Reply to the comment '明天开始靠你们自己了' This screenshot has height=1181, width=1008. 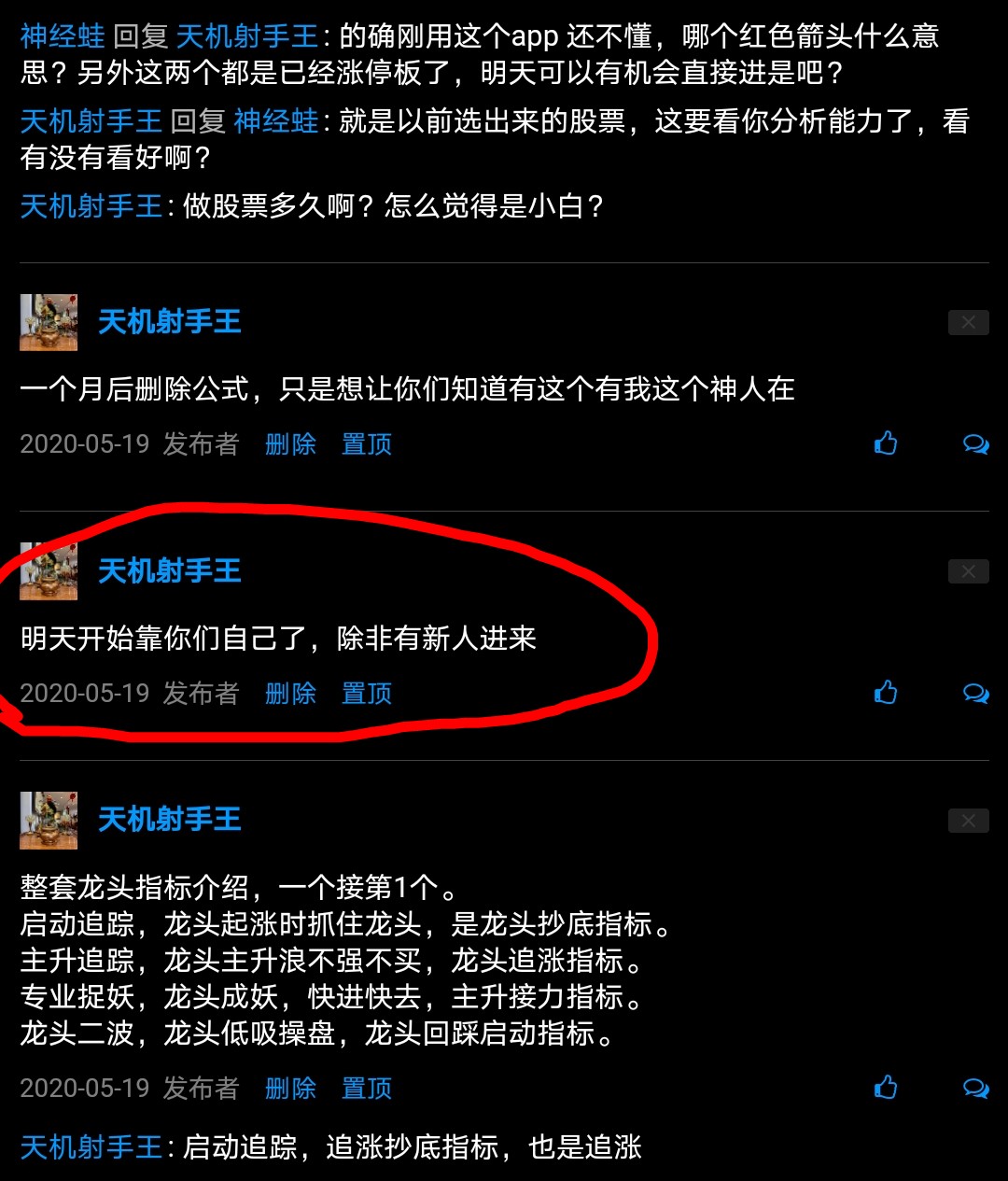pyautogui.click(x=975, y=694)
